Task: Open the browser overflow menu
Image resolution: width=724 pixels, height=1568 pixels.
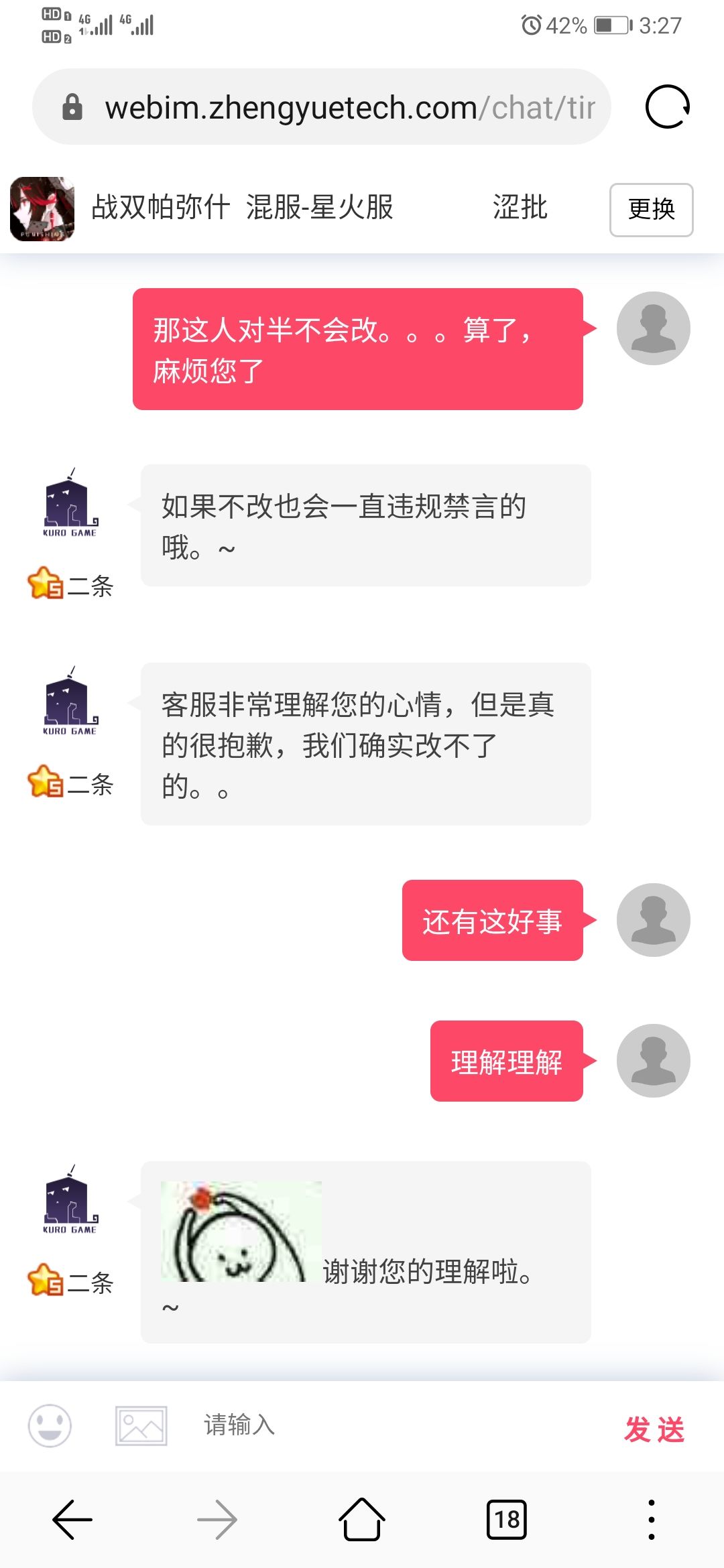Action: coord(651,1519)
